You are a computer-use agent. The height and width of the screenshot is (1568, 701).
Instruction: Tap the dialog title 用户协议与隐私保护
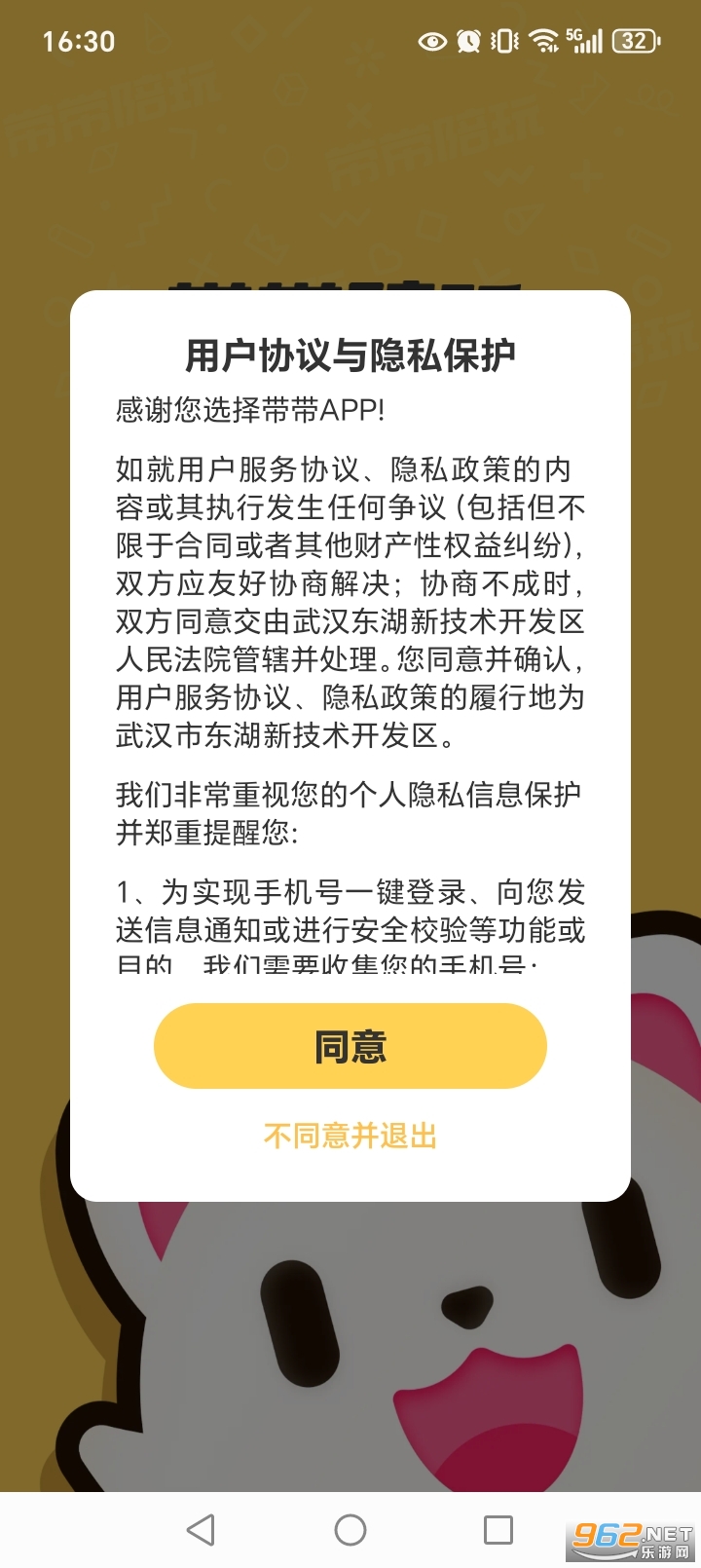coord(350,355)
